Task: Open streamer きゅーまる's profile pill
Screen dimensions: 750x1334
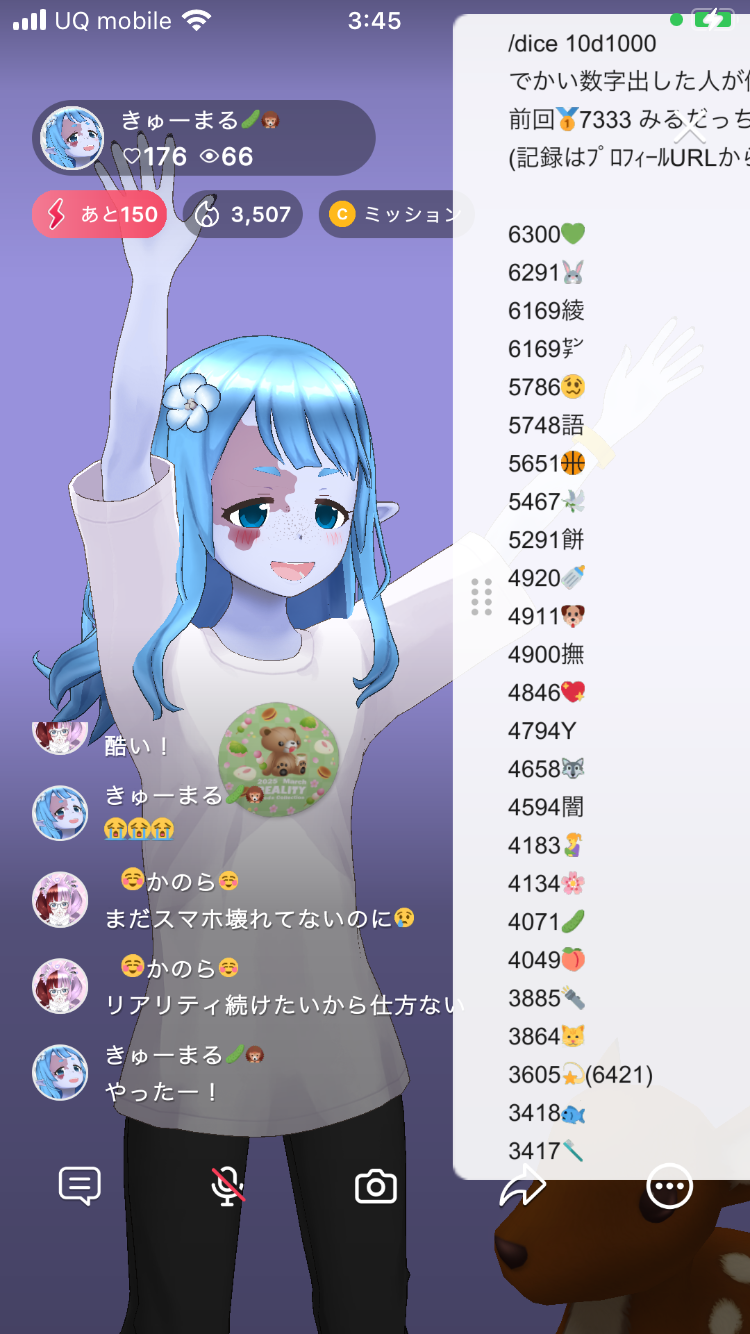Action: pyautogui.click(x=204, y=138)
